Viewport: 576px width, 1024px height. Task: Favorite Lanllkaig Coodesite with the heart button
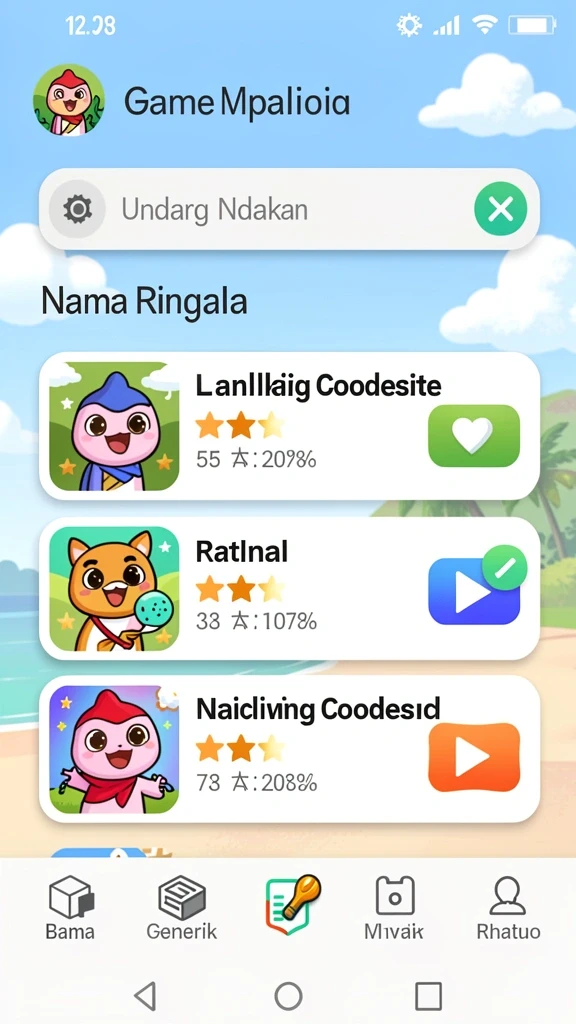coord(474,436)
